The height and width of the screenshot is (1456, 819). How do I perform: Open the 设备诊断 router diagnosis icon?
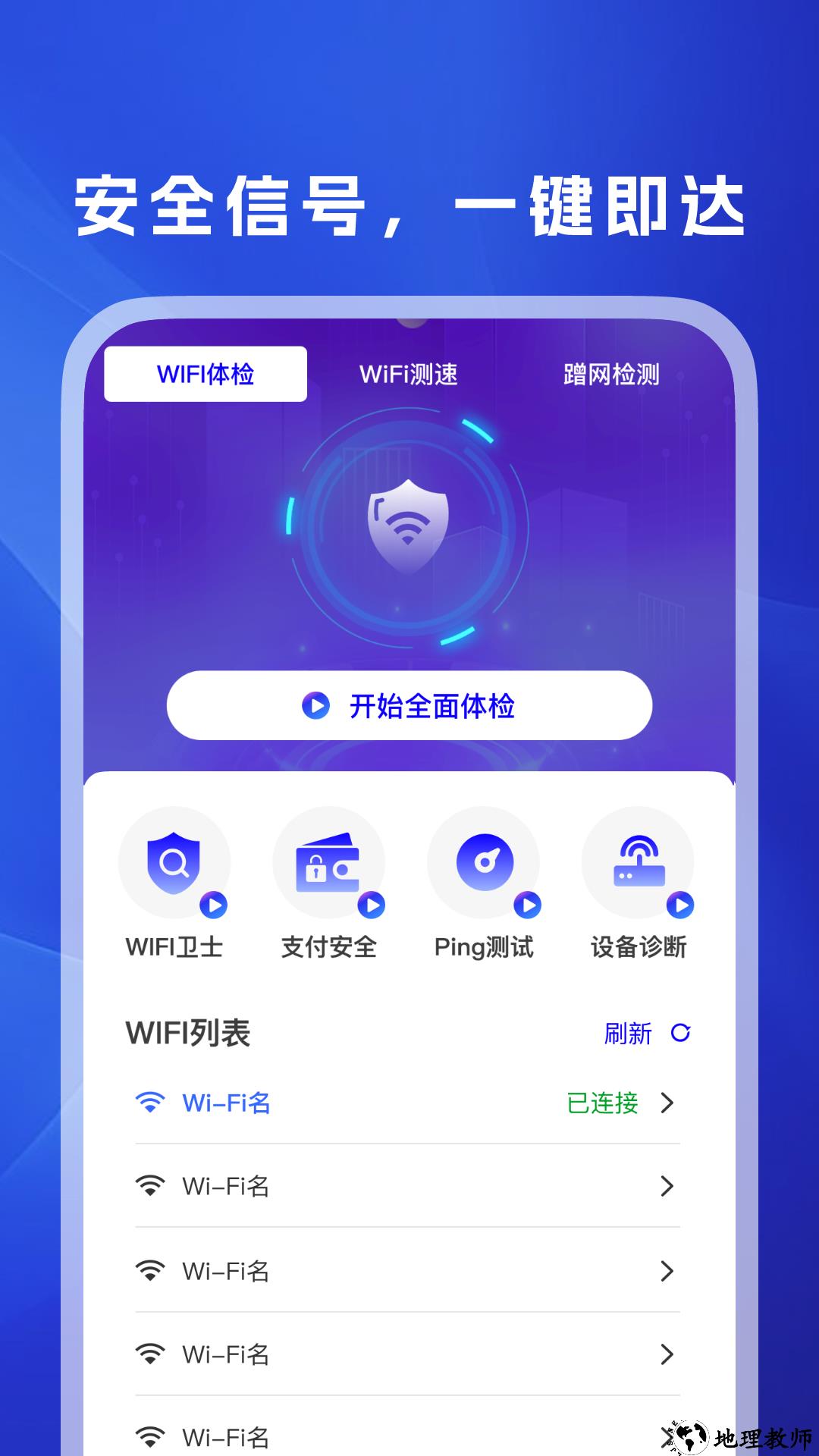[x=638, y=861]
